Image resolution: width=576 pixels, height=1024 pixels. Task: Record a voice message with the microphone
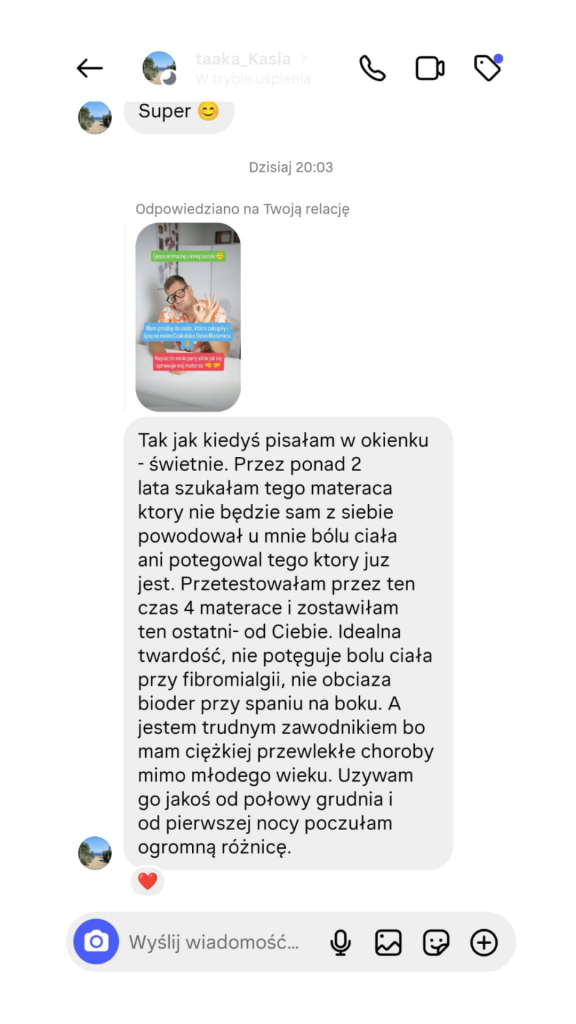point(340,942)
